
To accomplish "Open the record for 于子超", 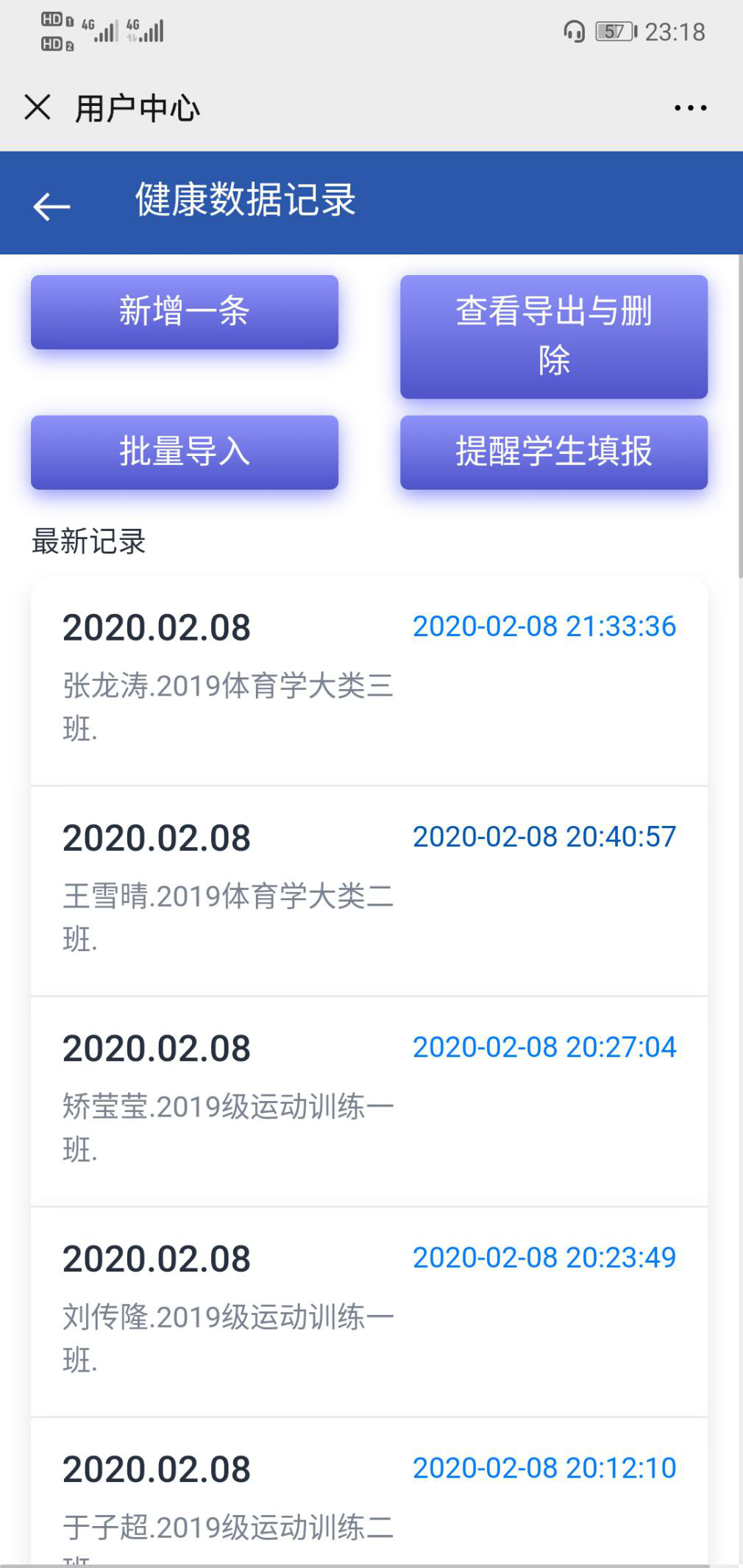I will pos(369,1492).
